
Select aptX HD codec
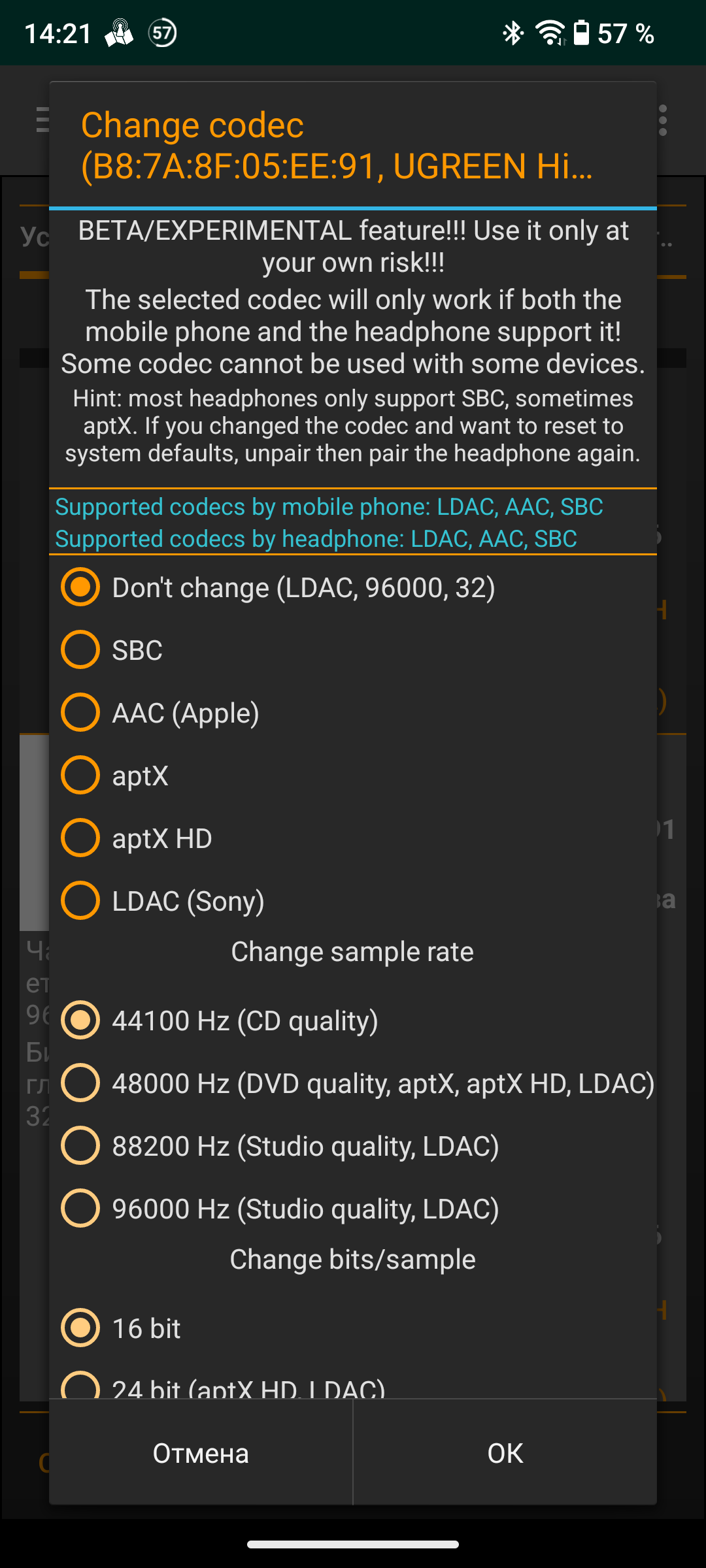coord(353,838)
